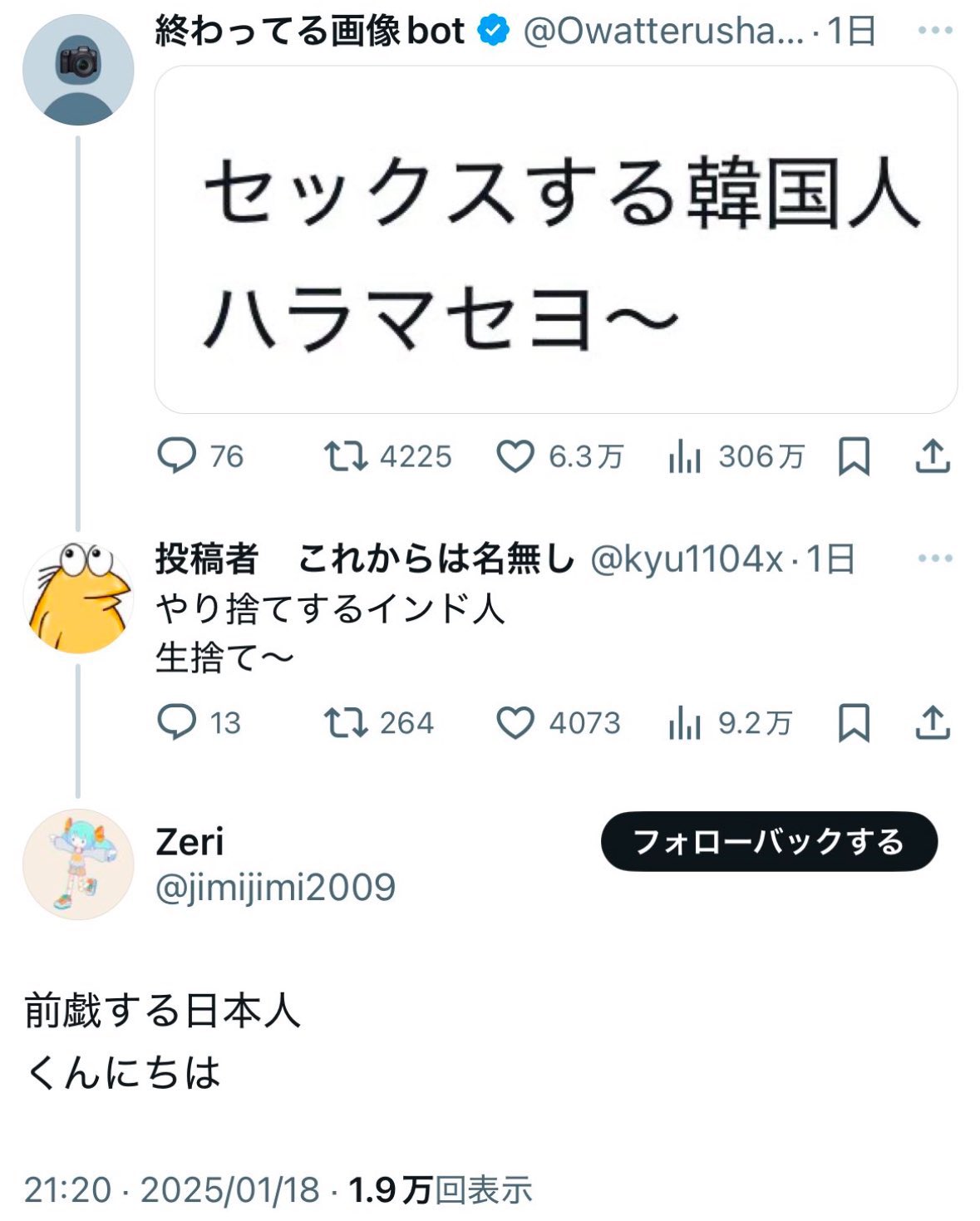Open @jimijimi2009 profile handle

coord(275,887)
